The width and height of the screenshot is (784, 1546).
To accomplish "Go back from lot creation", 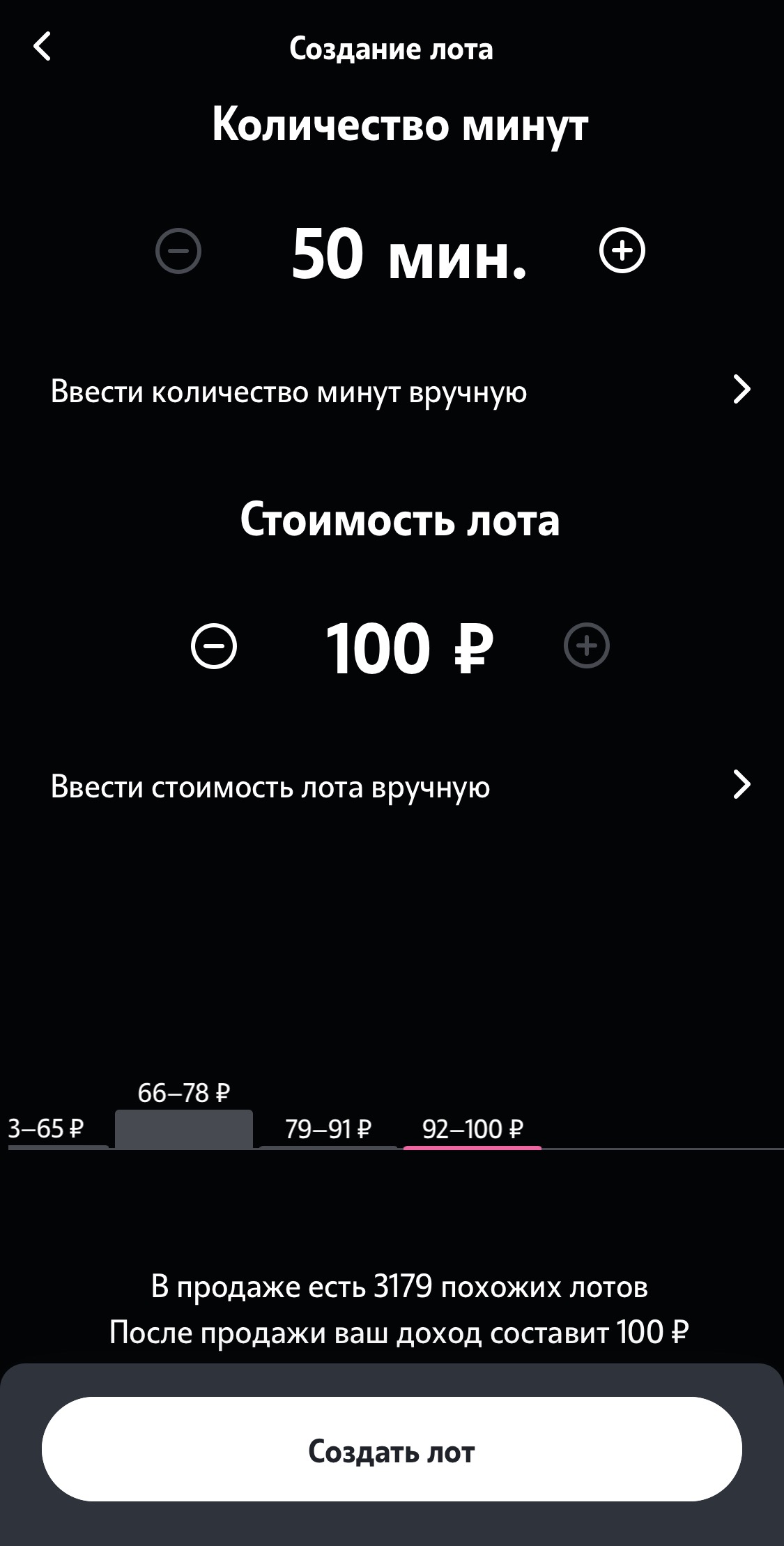I will [43, 47].
